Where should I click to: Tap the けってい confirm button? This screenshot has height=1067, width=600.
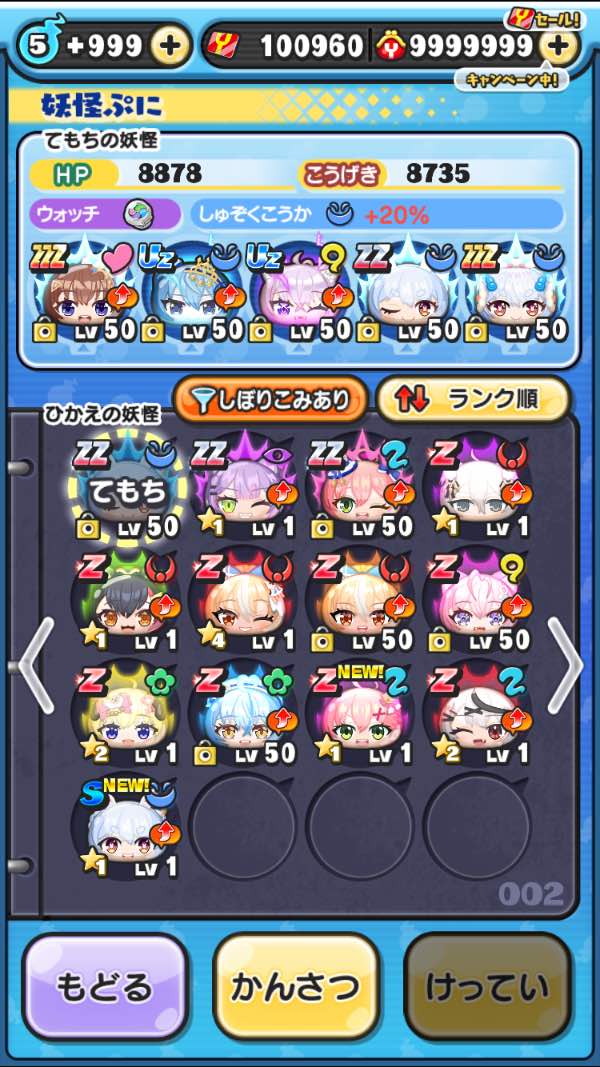(x=487, y=987)
